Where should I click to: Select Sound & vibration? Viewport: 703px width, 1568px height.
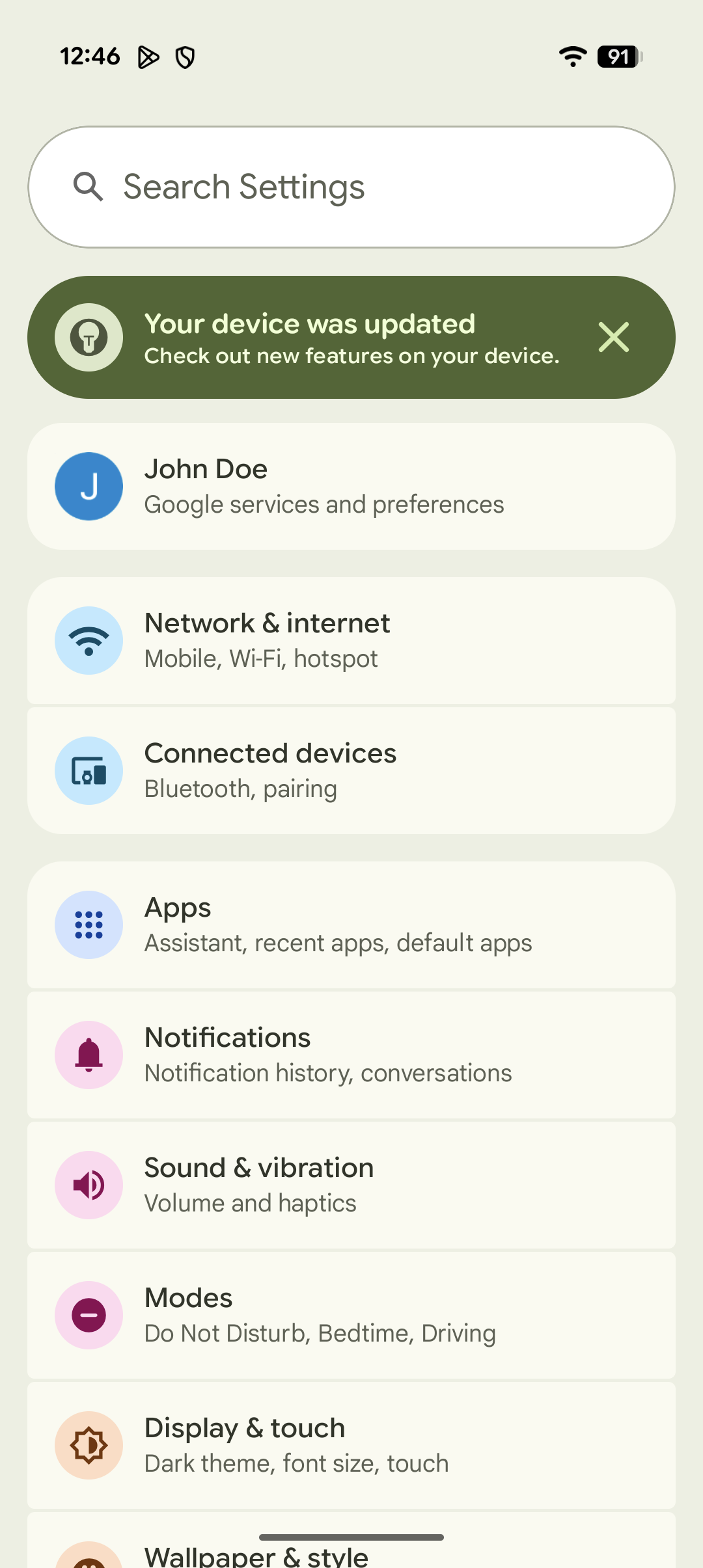(351, 1185)
